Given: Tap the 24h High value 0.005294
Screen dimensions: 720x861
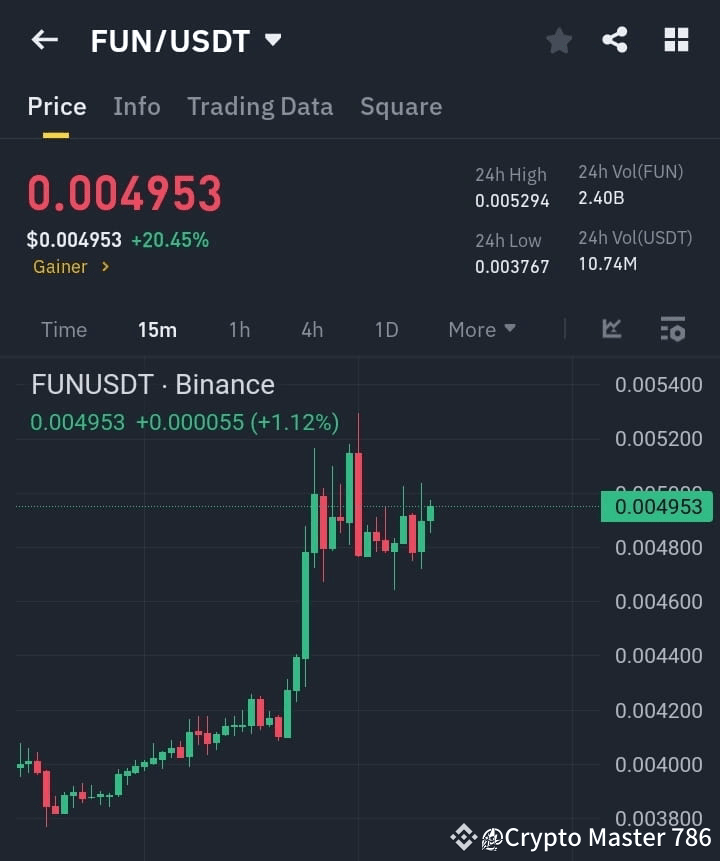Looking at the screenshot, I should [513, 201].
